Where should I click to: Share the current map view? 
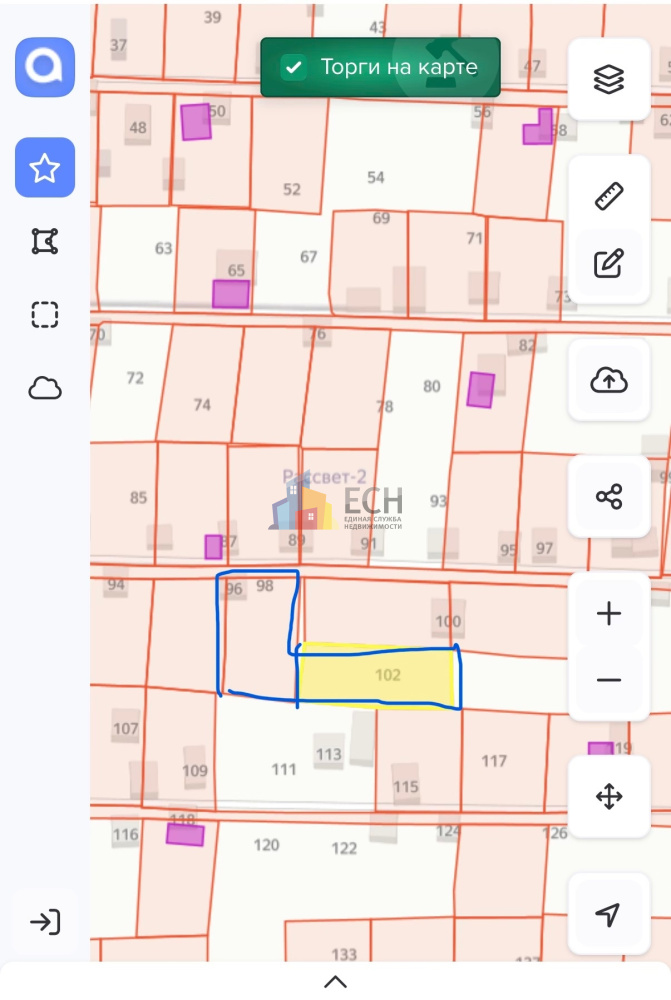(x=609, y=496)
